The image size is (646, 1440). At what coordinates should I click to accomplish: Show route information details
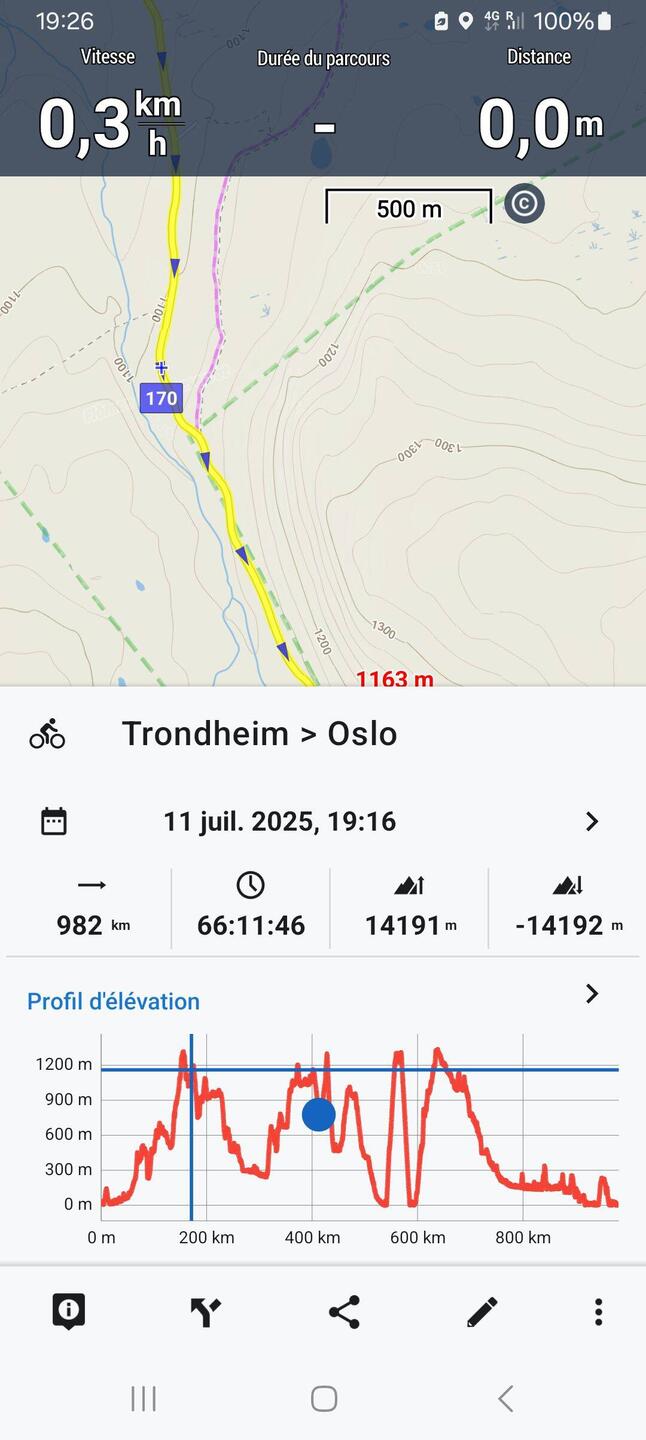(x=68, y=1311)
